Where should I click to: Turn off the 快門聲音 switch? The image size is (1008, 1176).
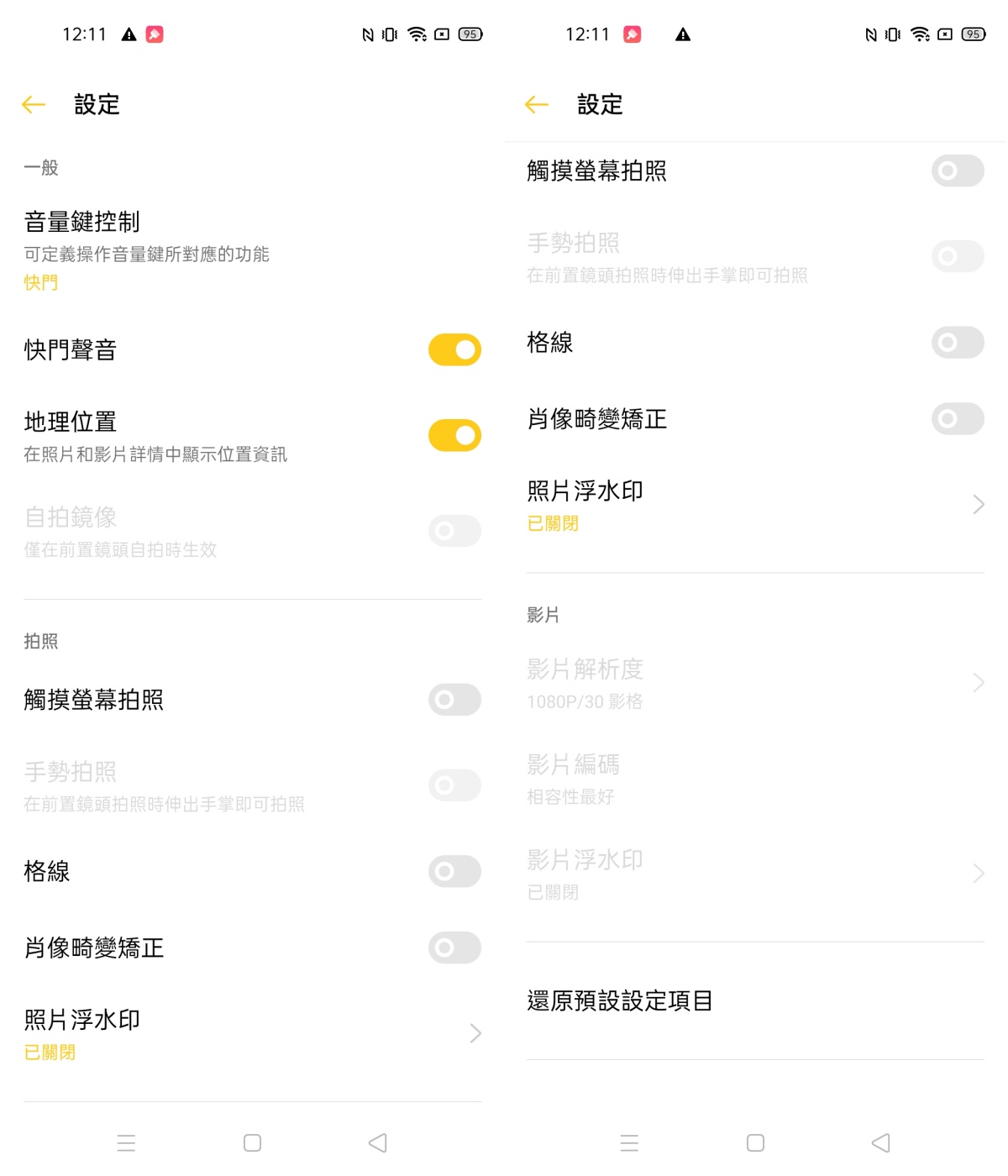point(454,350)
